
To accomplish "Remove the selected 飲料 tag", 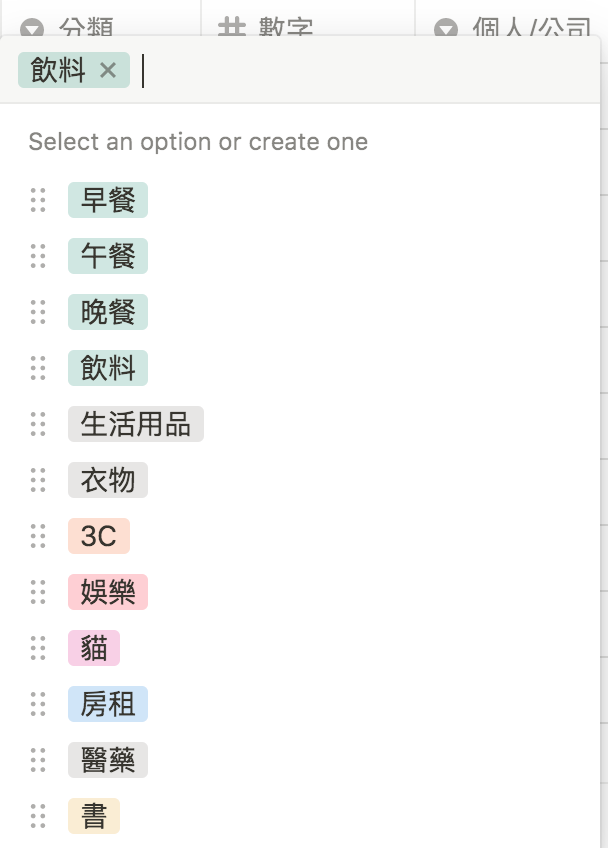I will [109, 70].
